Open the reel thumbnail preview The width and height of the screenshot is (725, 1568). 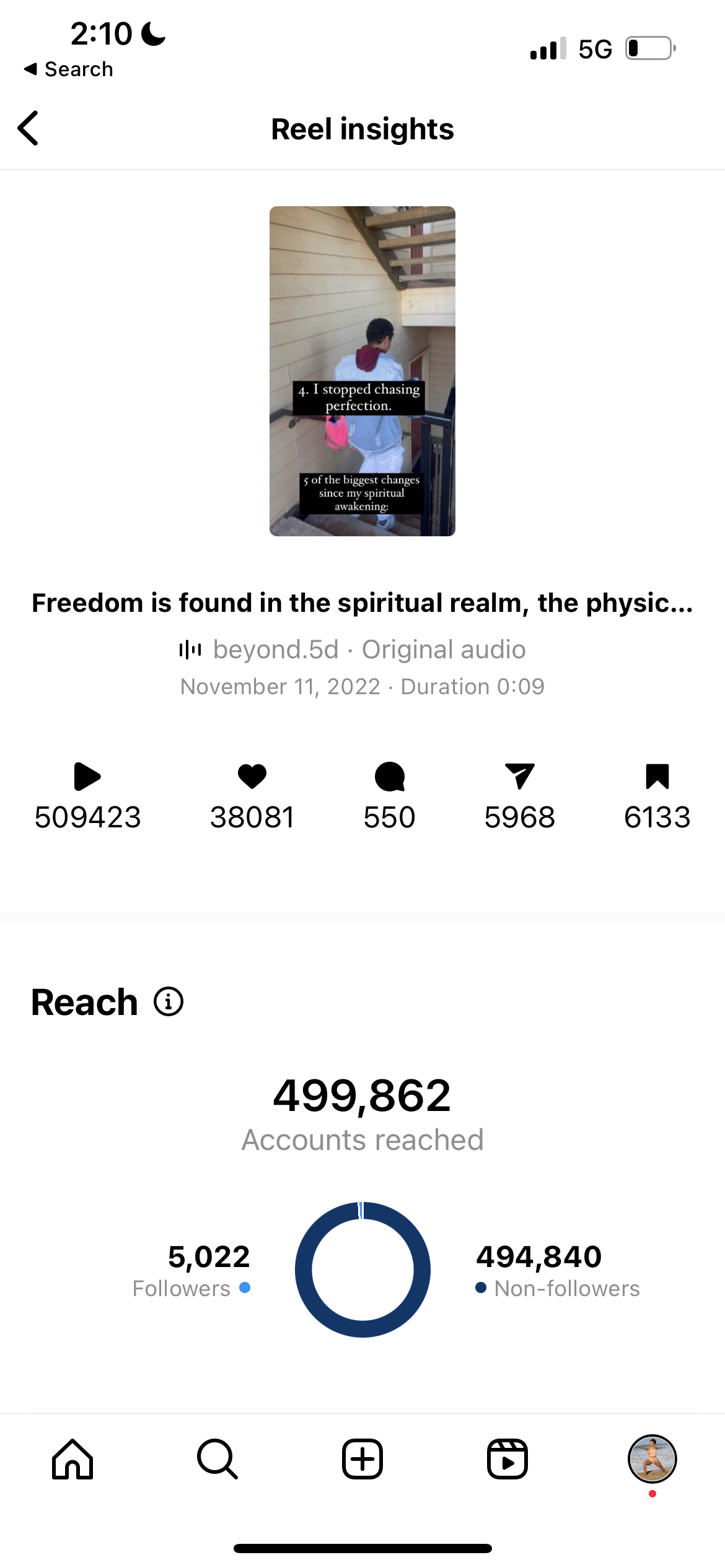tap(362, 371)
